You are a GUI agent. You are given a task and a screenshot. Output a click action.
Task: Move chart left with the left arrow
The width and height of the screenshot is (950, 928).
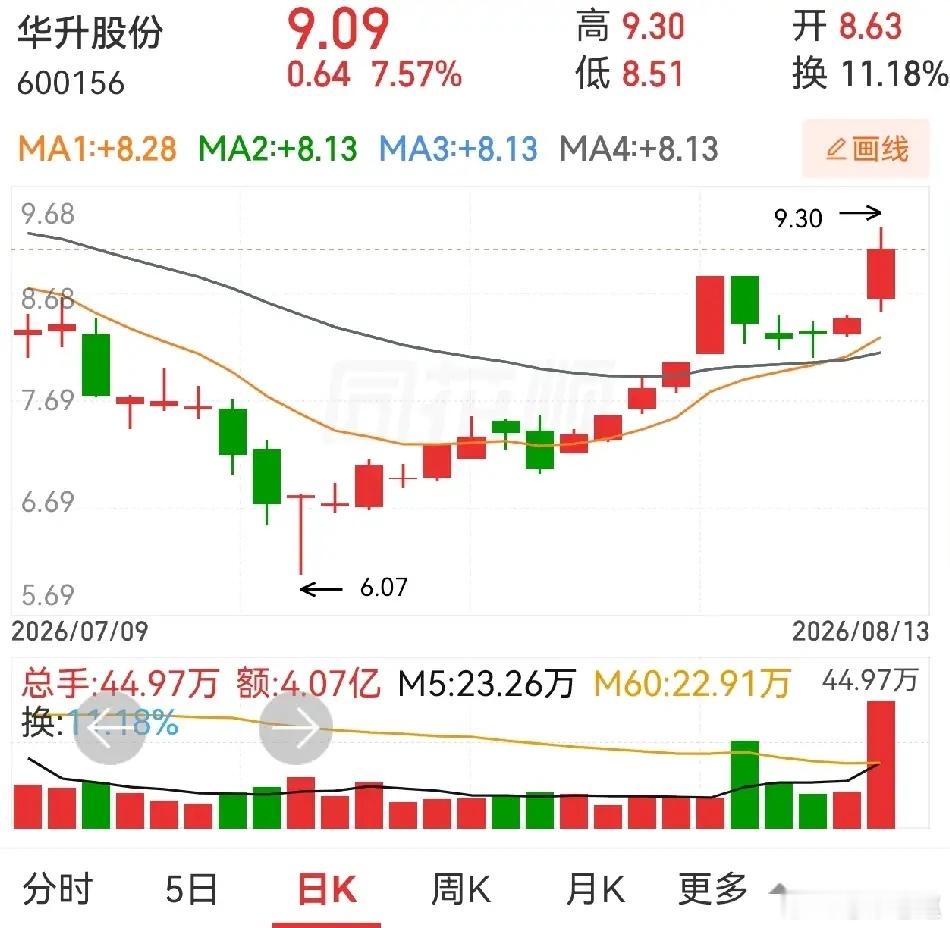[110, 727]
